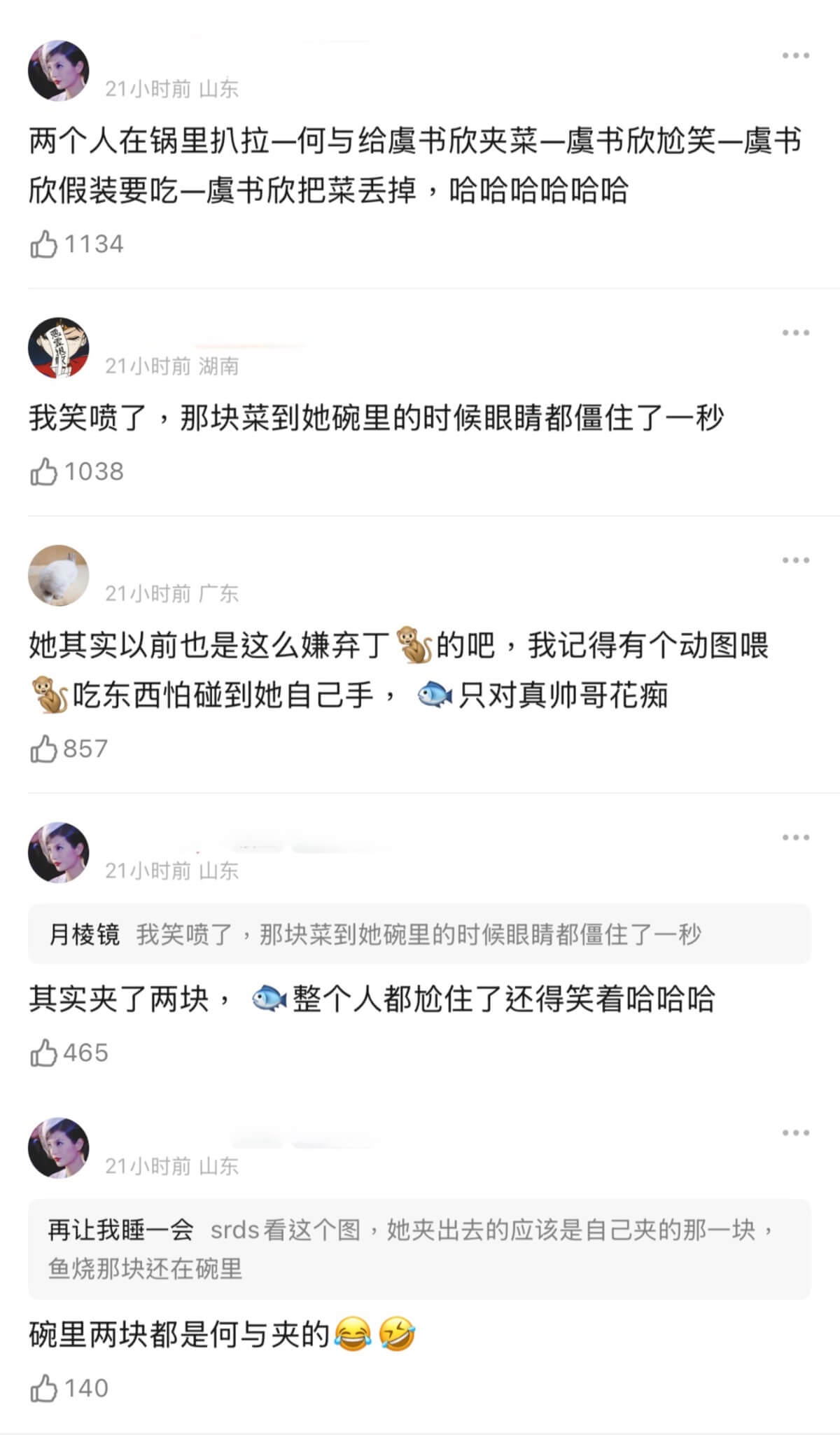
Task: Open the overflow menu on the 碗里两块都是何与夹的 reply
Action: pyautogui.click(x=795, y=1133)
